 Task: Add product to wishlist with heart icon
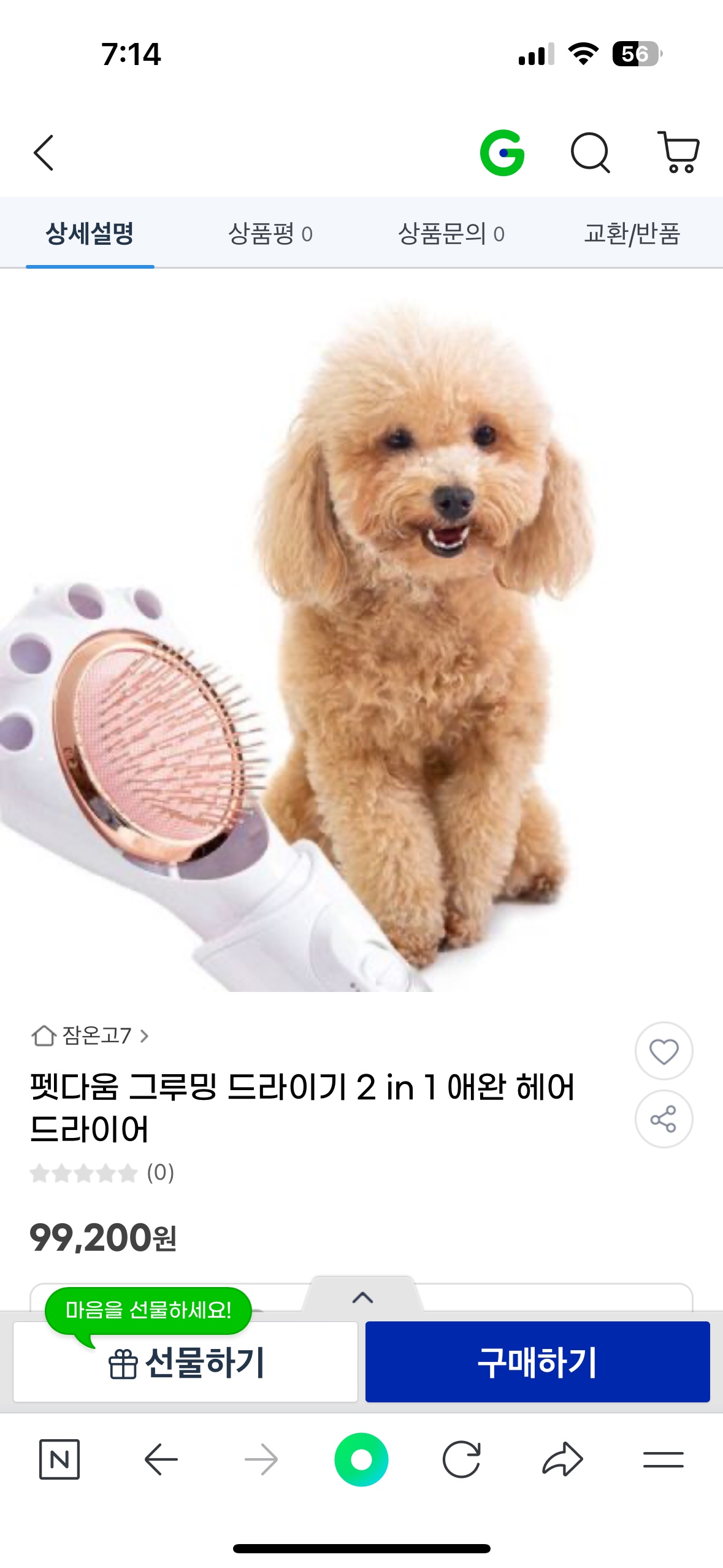coord(664,1051)
